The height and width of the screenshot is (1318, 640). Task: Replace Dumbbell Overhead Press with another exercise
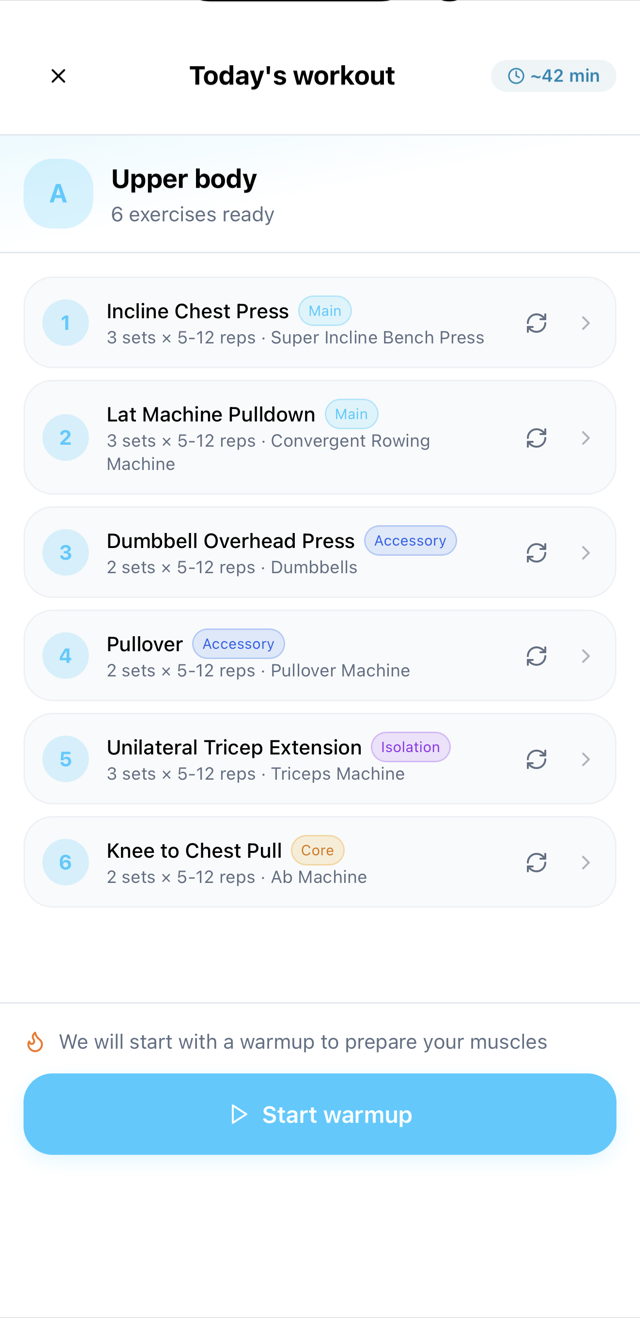(537, 553)
